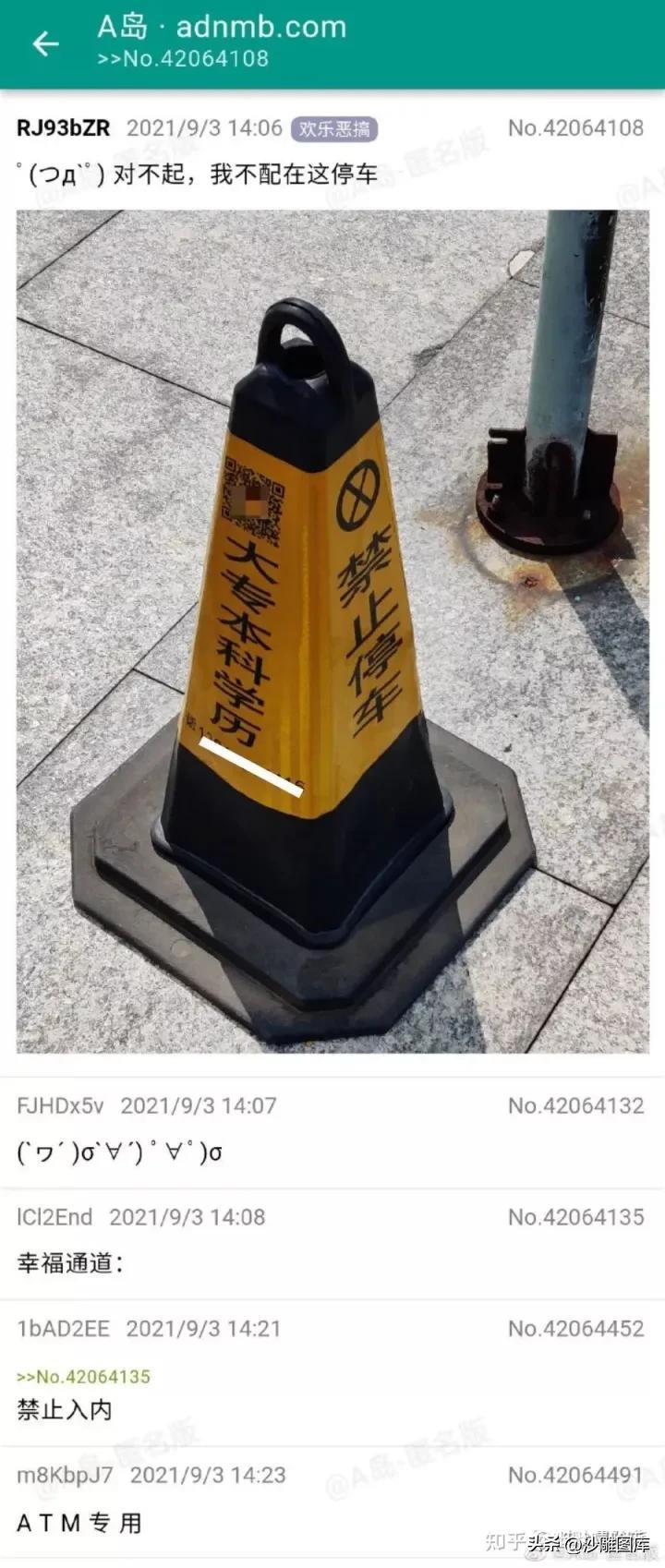Screen dimensions: 665x1568
Task: Select the reply ATM专用 No.42064491
Action: pyautogui.click(x=332, y=1502)
